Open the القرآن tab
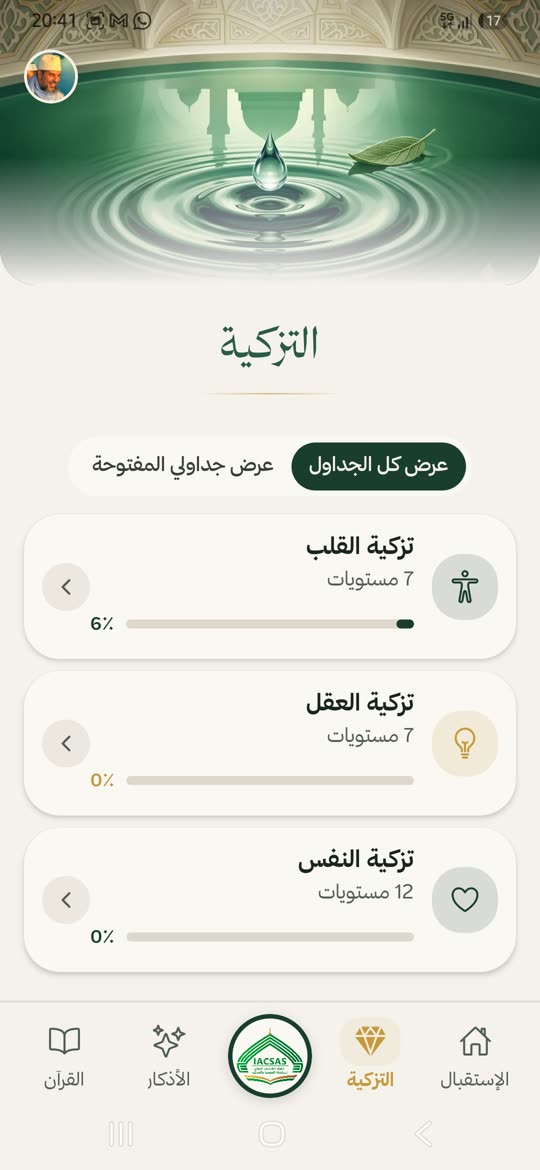 [x=64, y=1057]
